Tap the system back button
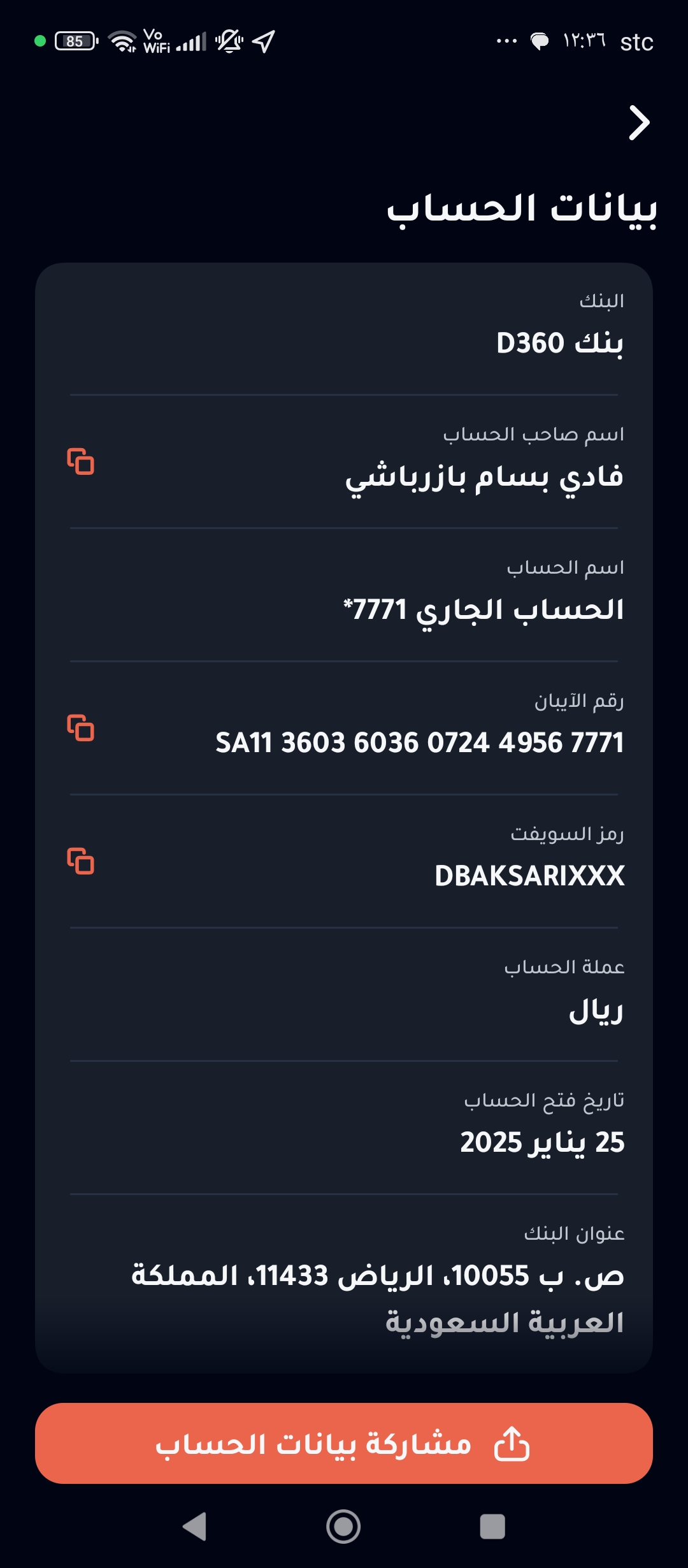This screenshot has width=688, height=1568. [x=194, y=1527]
